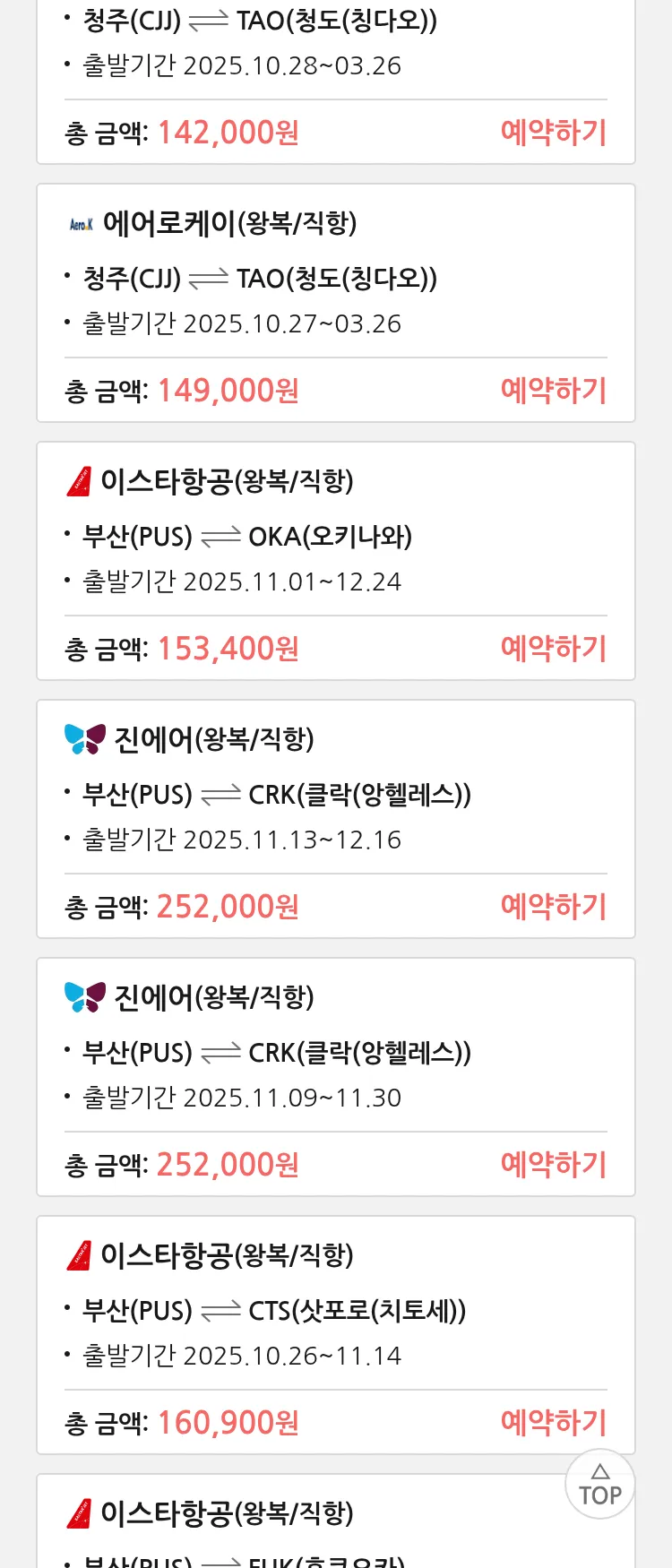
Task: Reserve the 153,400원 이스타항공 Okinawa flight
Action: point(553,649)
